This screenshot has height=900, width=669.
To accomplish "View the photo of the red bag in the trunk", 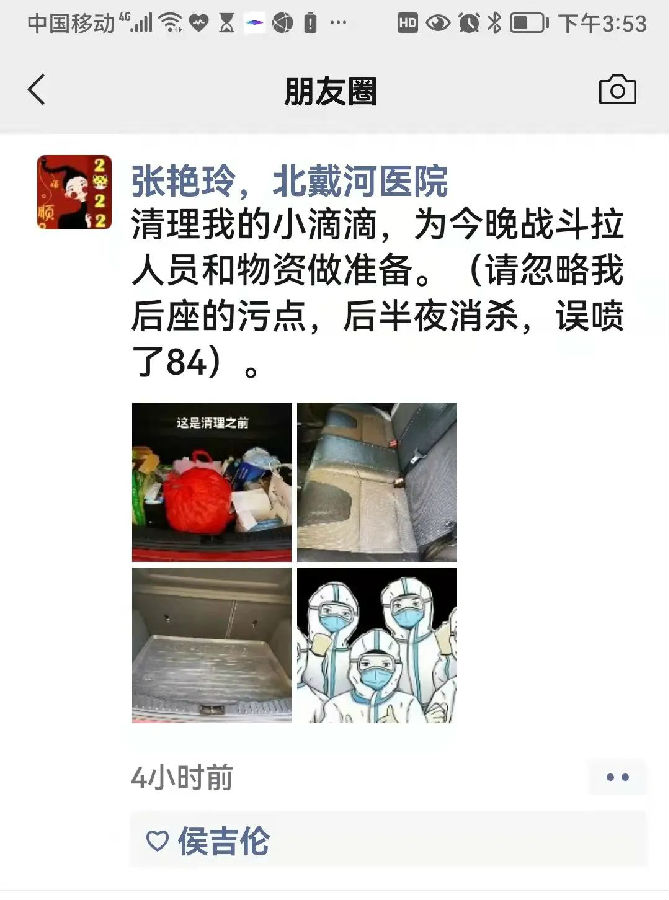I will click(212, 482).
